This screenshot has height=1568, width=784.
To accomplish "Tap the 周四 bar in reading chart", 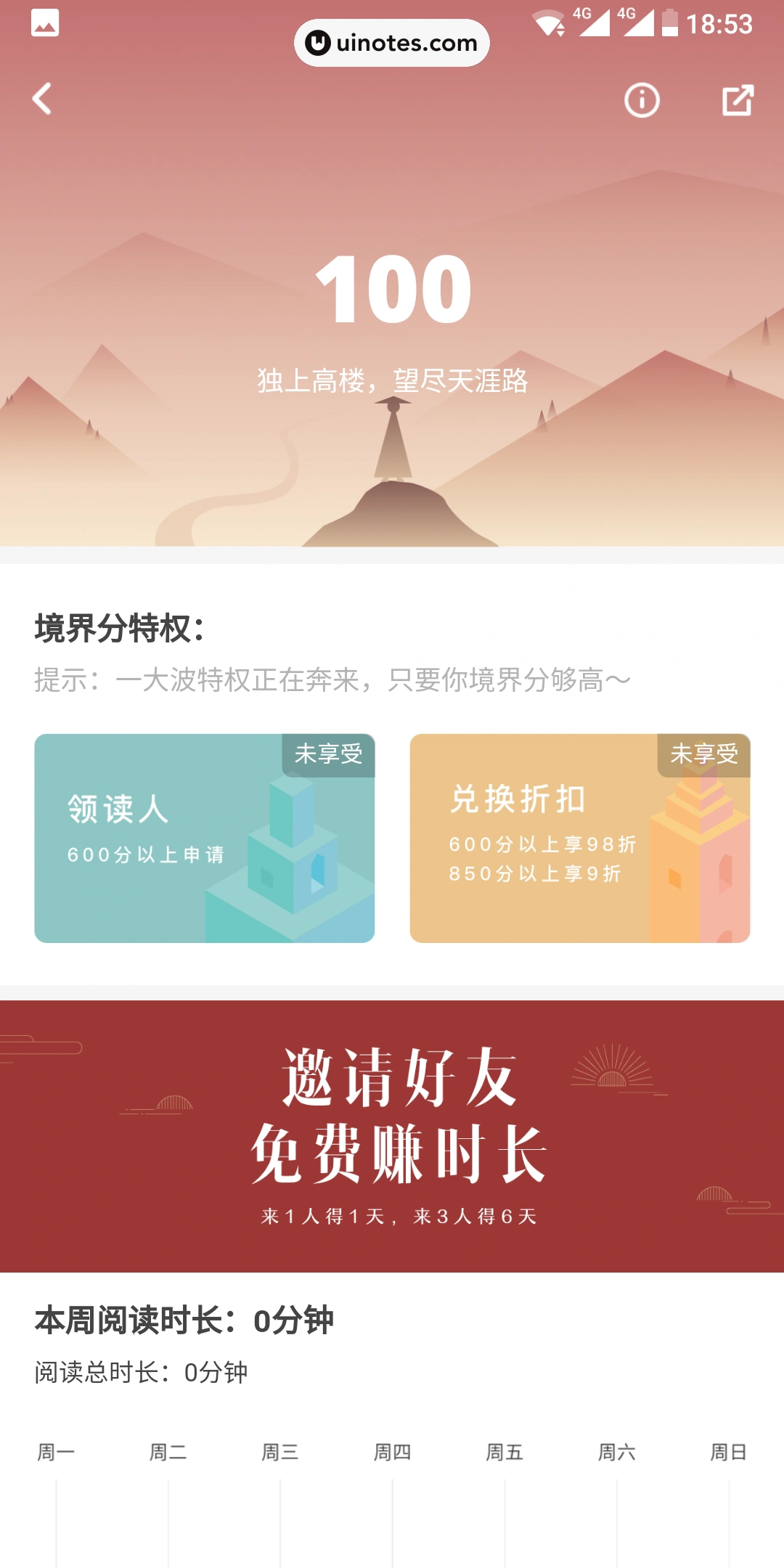I will [x=392, y=1517].
